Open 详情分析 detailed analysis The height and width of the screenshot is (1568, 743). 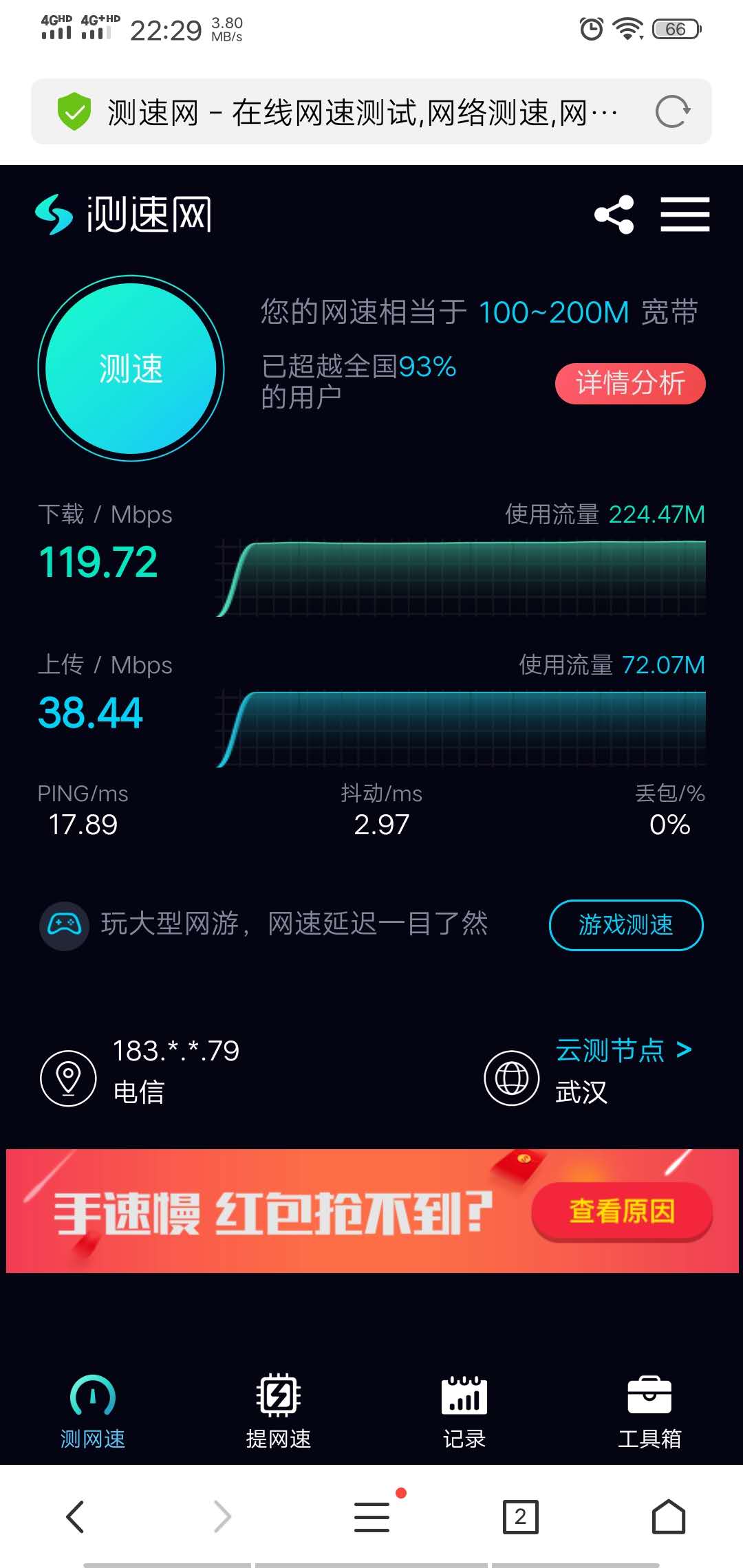point(629,383)
